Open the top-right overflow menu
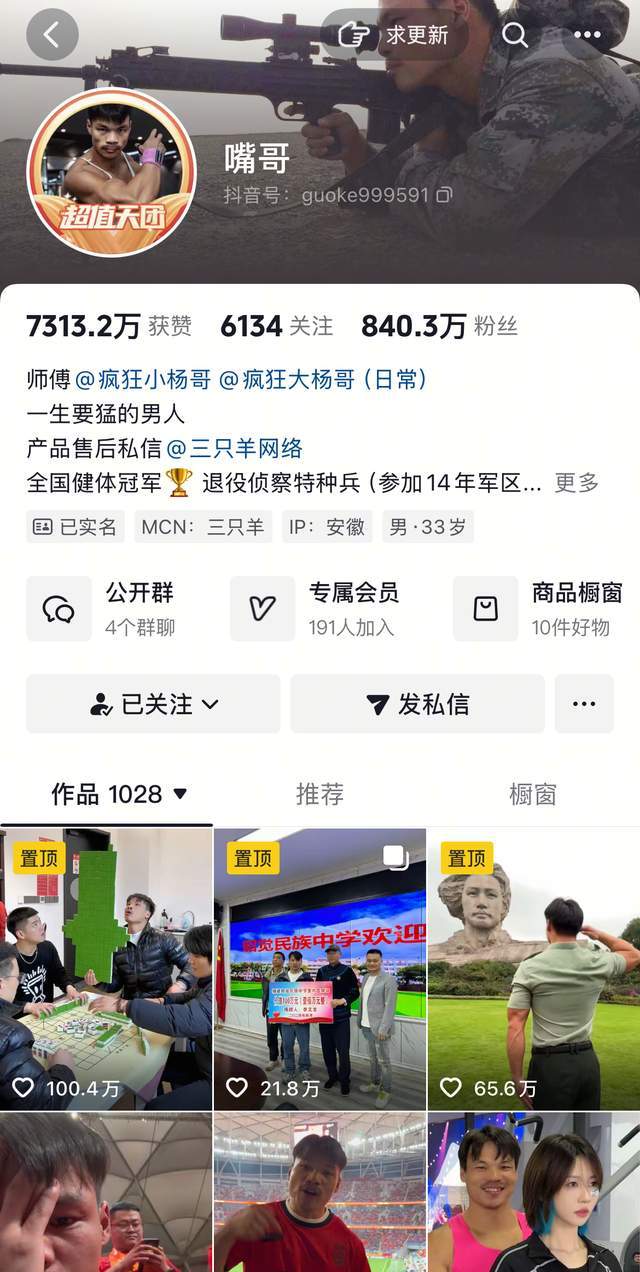Image resolution: width=640 pixels, height=1272 pixels. [587, 35]
